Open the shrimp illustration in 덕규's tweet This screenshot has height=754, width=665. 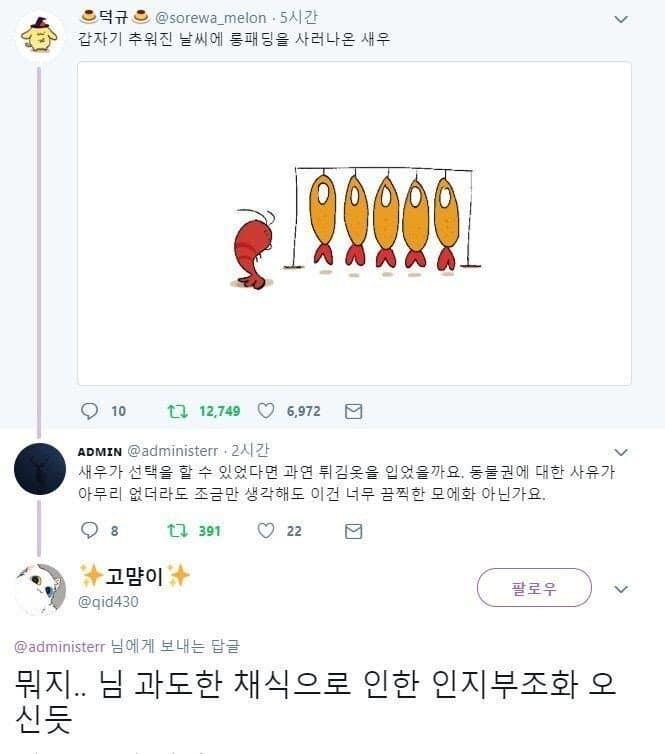pyautogui.click(x=354, y=223)
